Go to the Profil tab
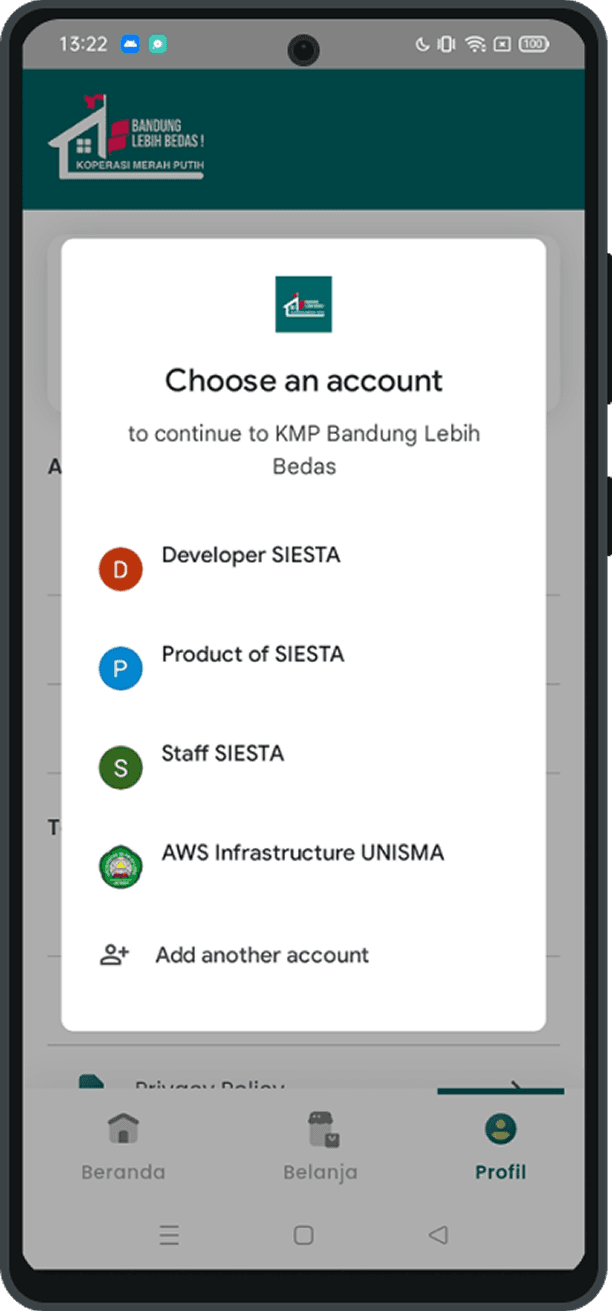The width and height of the screenshot is (612, 1311). pos(500,1147)
